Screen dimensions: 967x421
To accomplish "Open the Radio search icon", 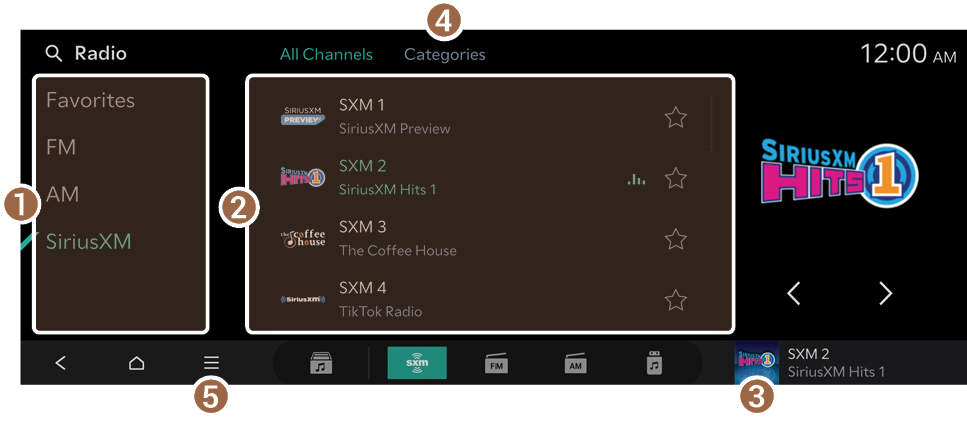I will tap(55, 54).
